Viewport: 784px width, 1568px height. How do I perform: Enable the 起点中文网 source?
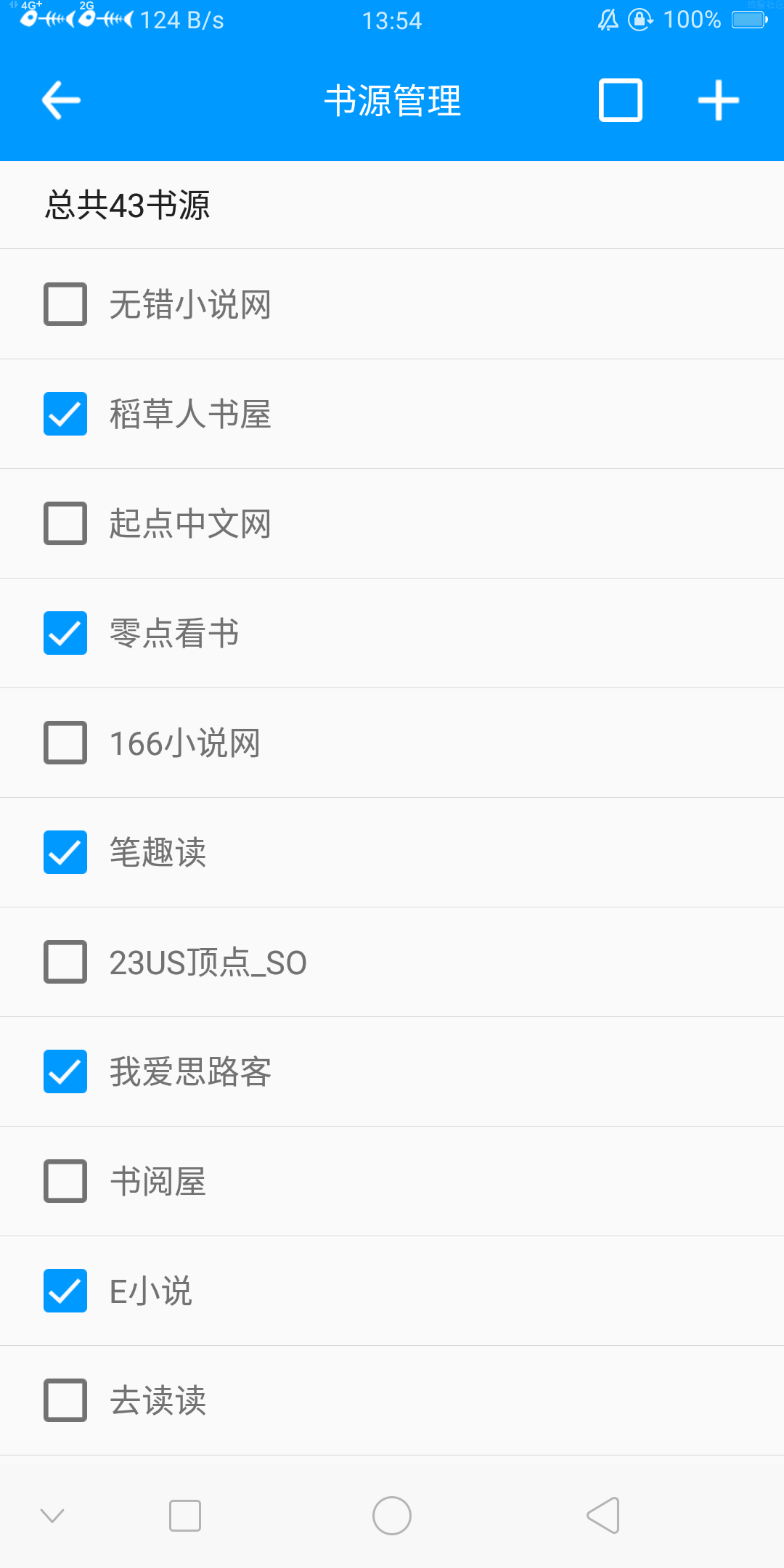65,523
